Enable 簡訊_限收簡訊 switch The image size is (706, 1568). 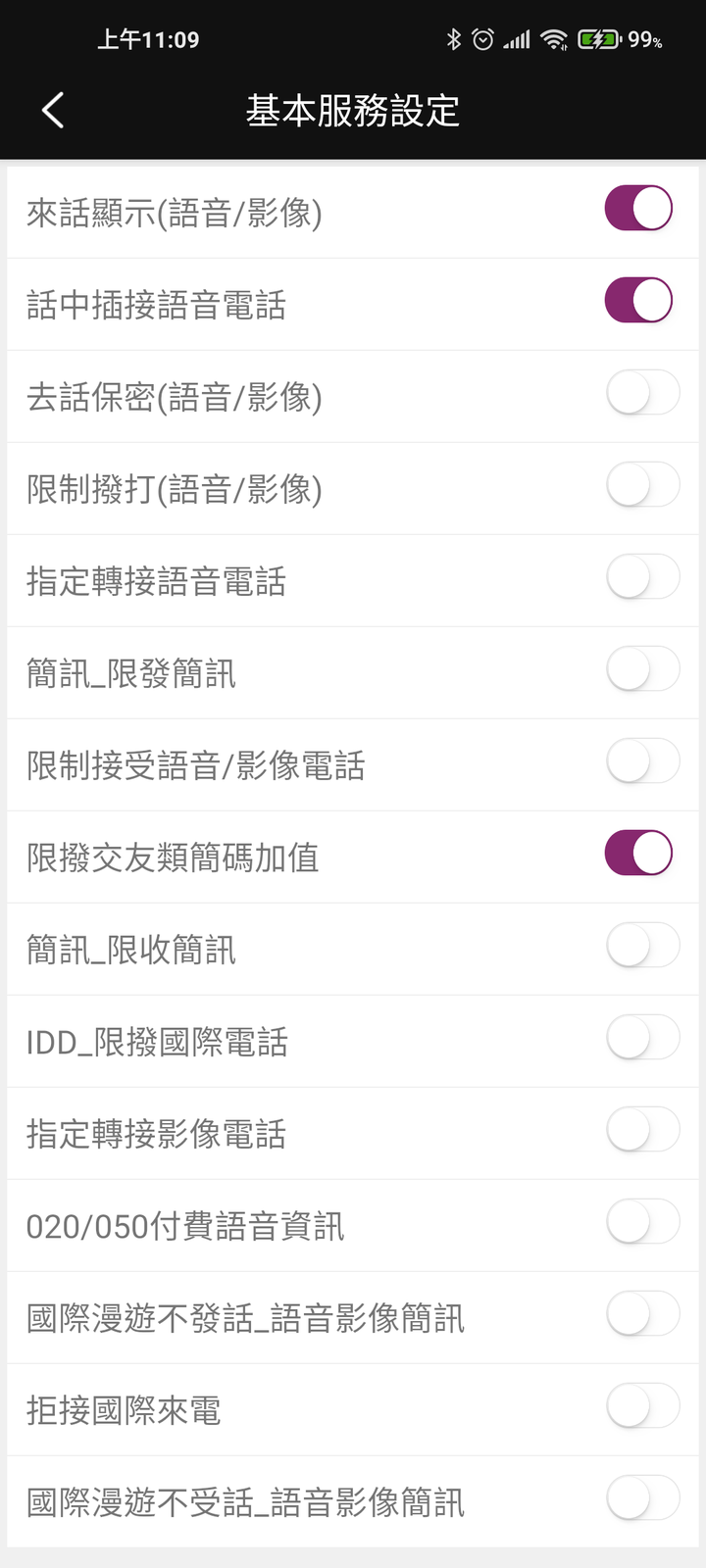(x=643, y=947)
